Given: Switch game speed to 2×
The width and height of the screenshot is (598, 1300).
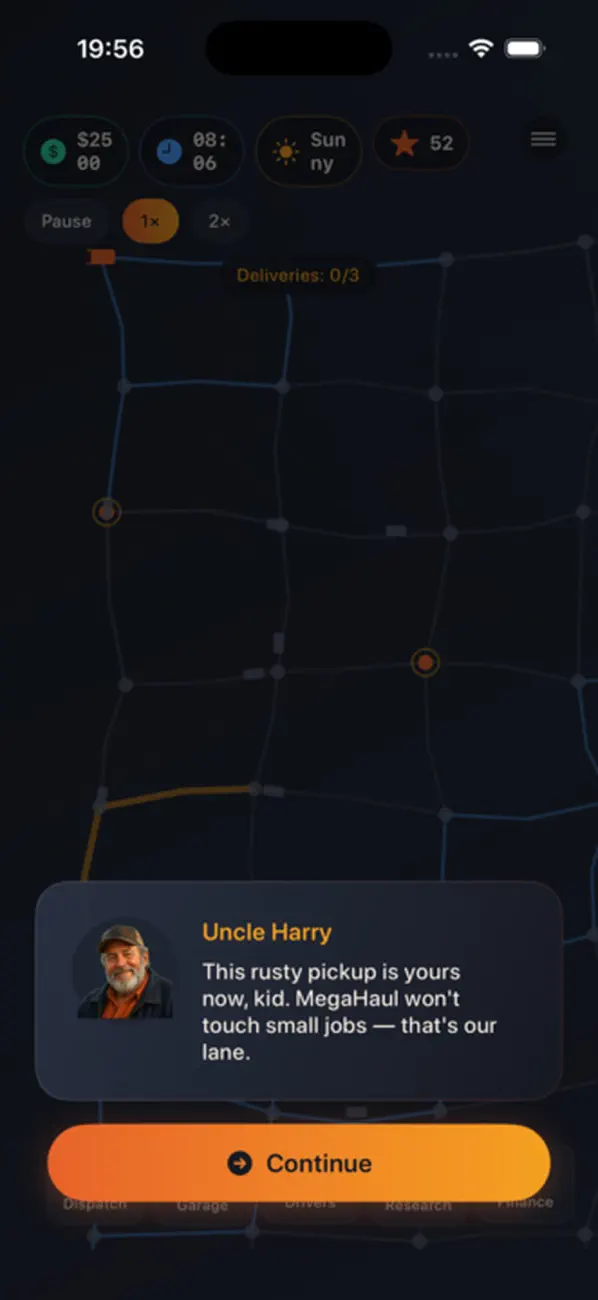Looking at the screenshot, I should [219, 221].
